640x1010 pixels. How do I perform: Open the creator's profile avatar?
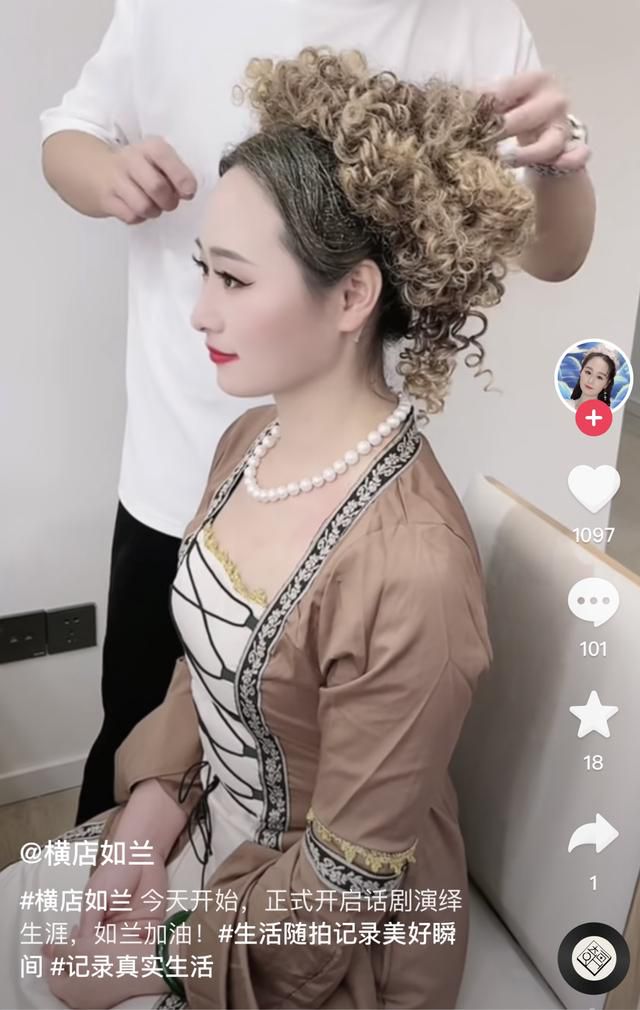[593, 376]
